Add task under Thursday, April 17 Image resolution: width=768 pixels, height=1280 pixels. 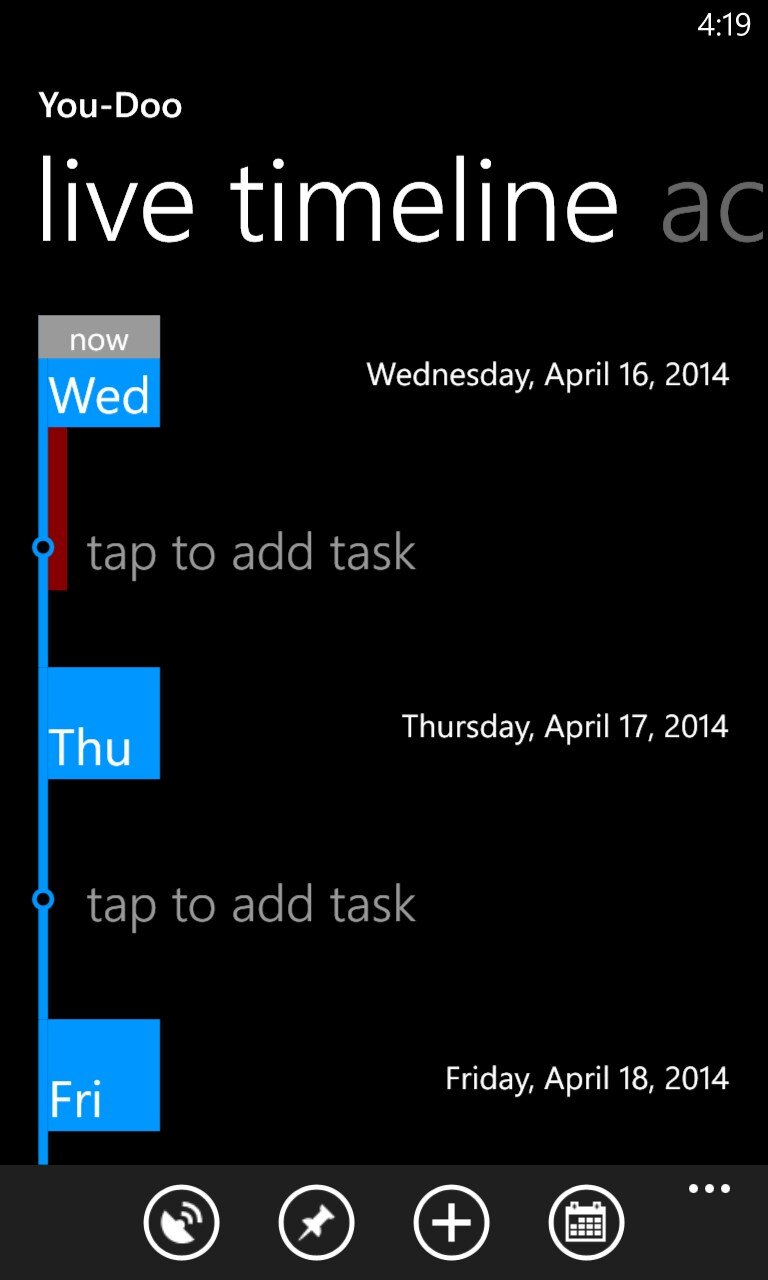click(x=250, y=904)
